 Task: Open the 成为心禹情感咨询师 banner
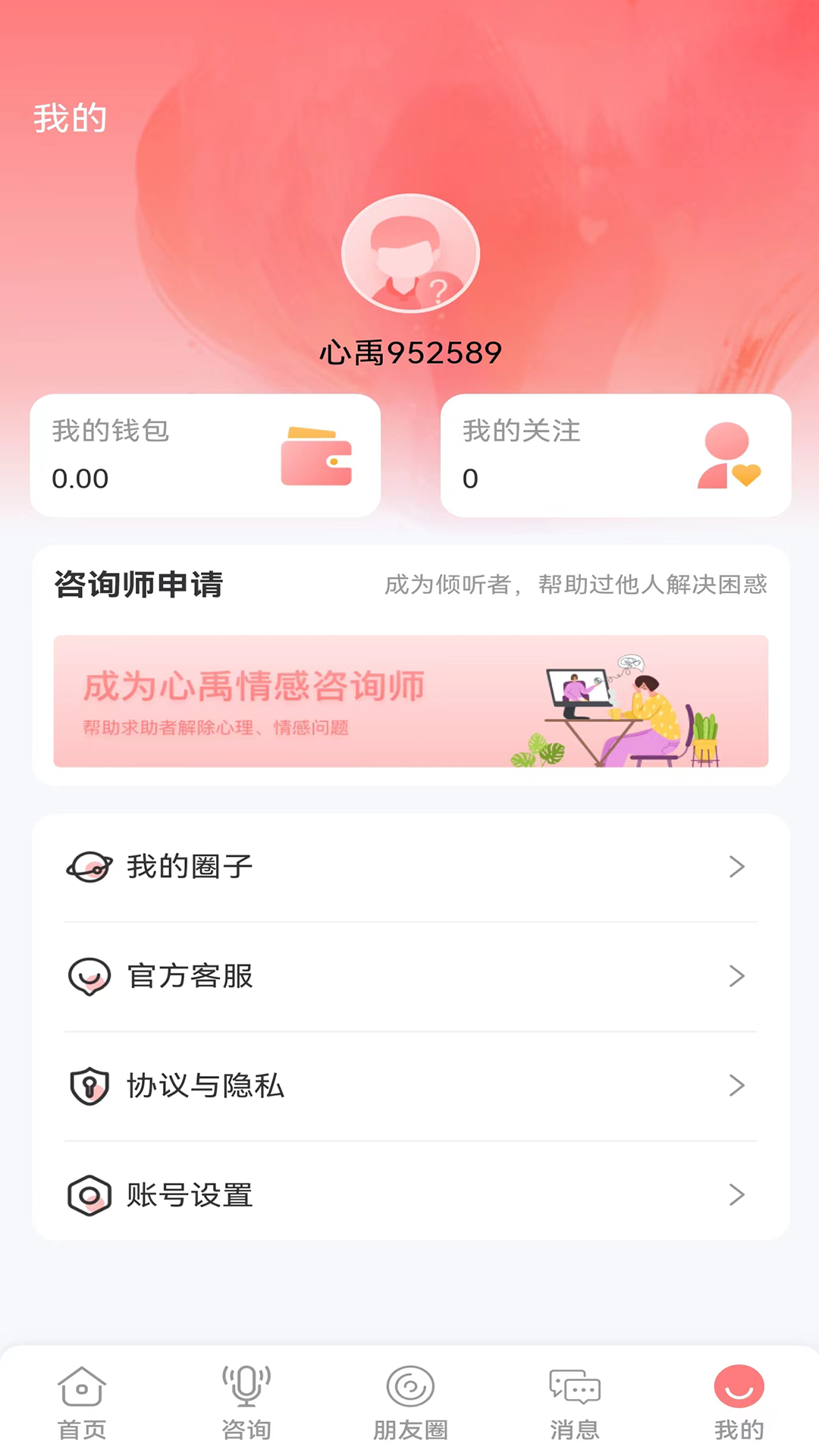pyautogui.click(x=409, y=701)
